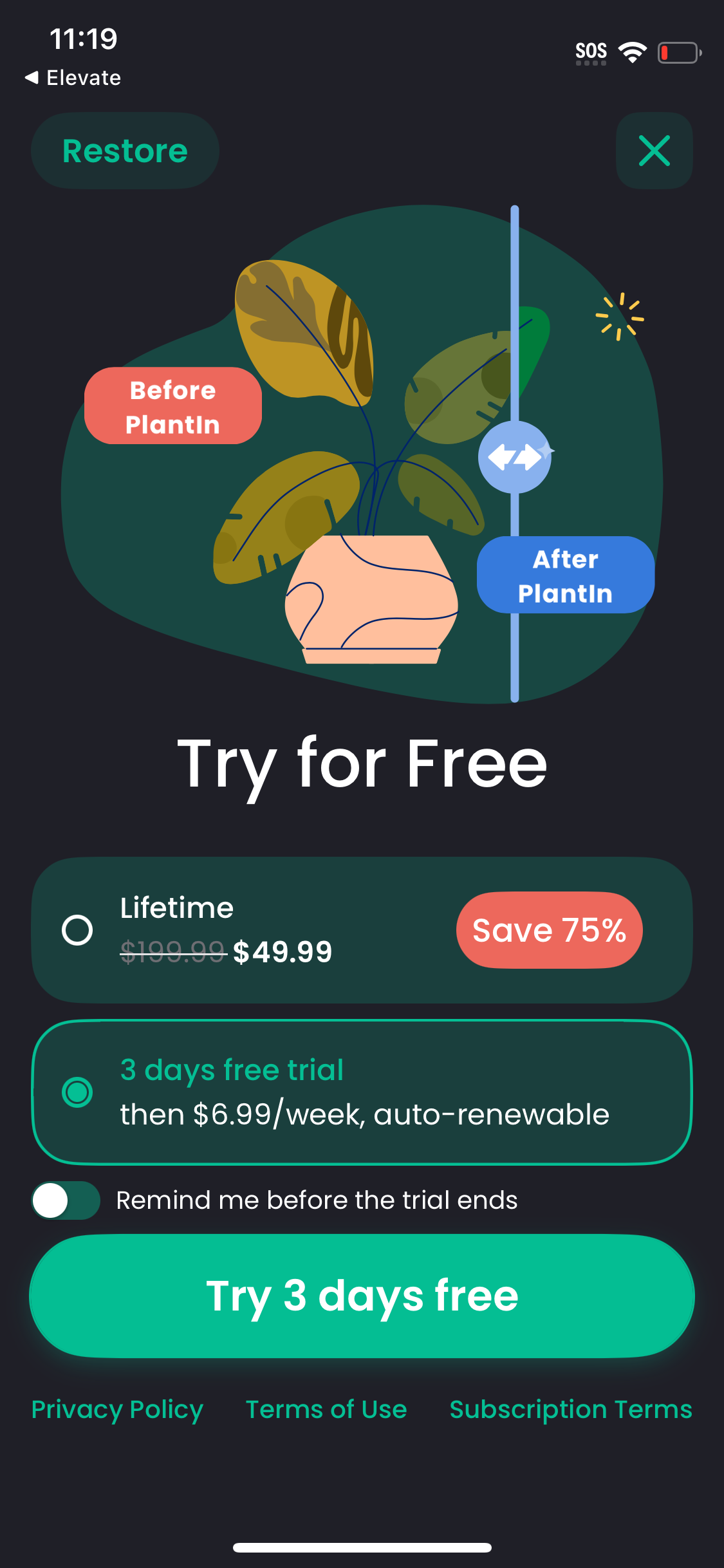Tap the sparkle burst illustration
Image resolution: width=724 pixels, height=1568 pixels.
[620, 315]
